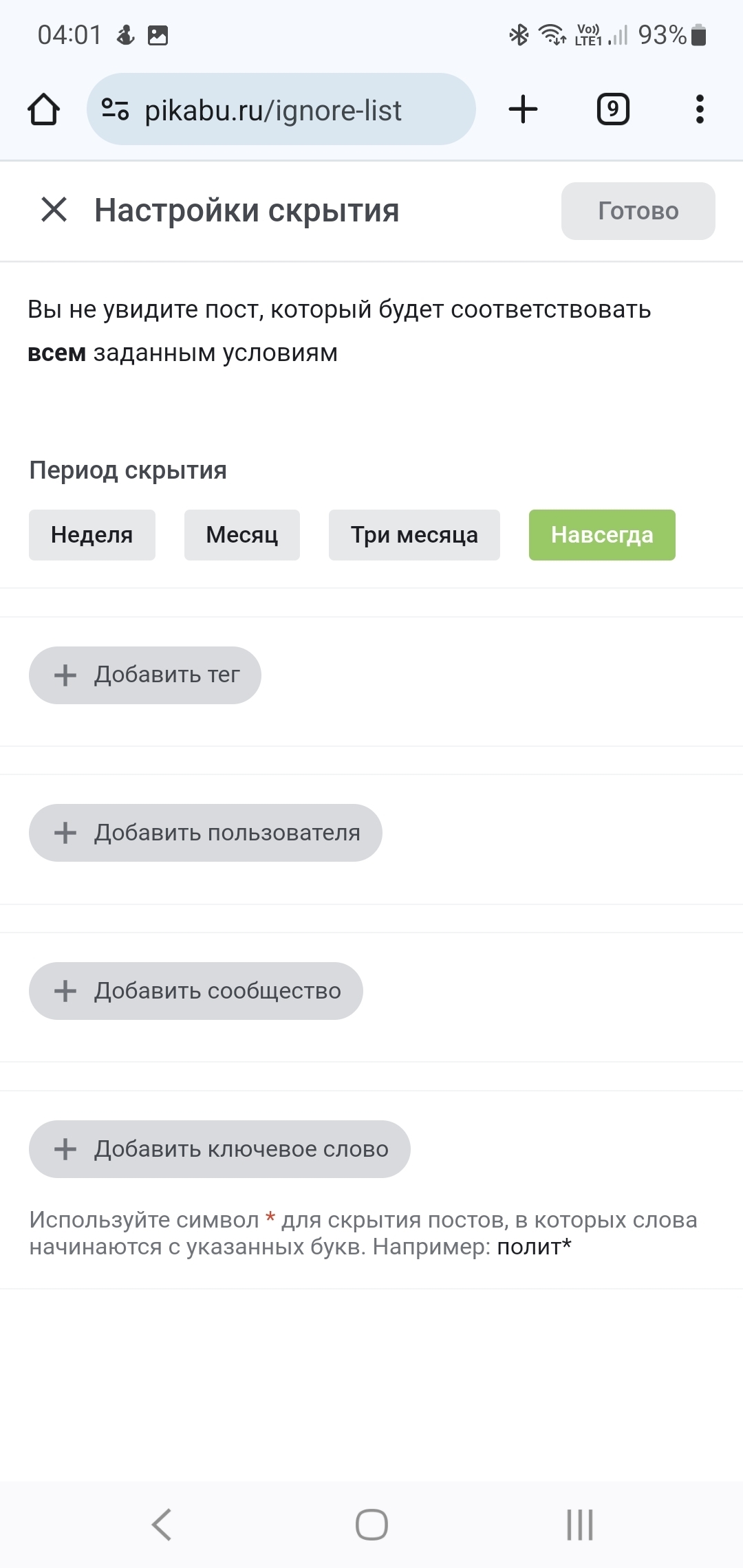Open the browser home page

(x=43, y=109)
